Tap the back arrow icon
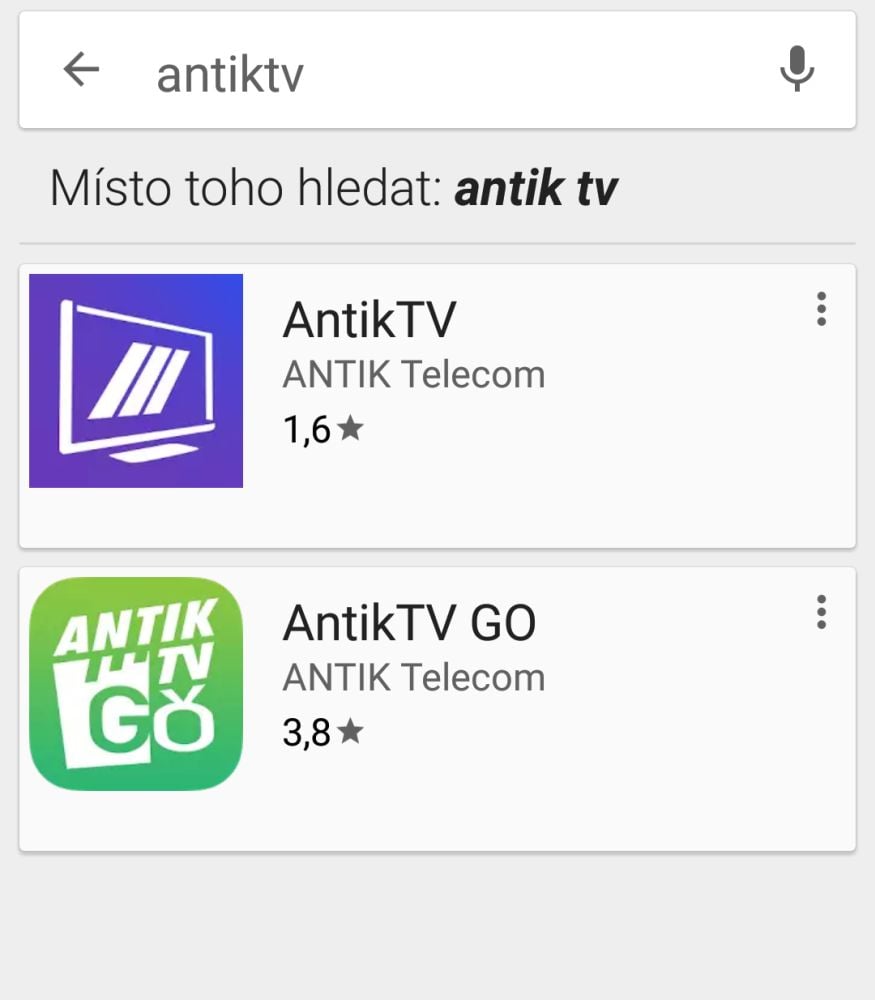875x1000 pixels. point(80,70)
